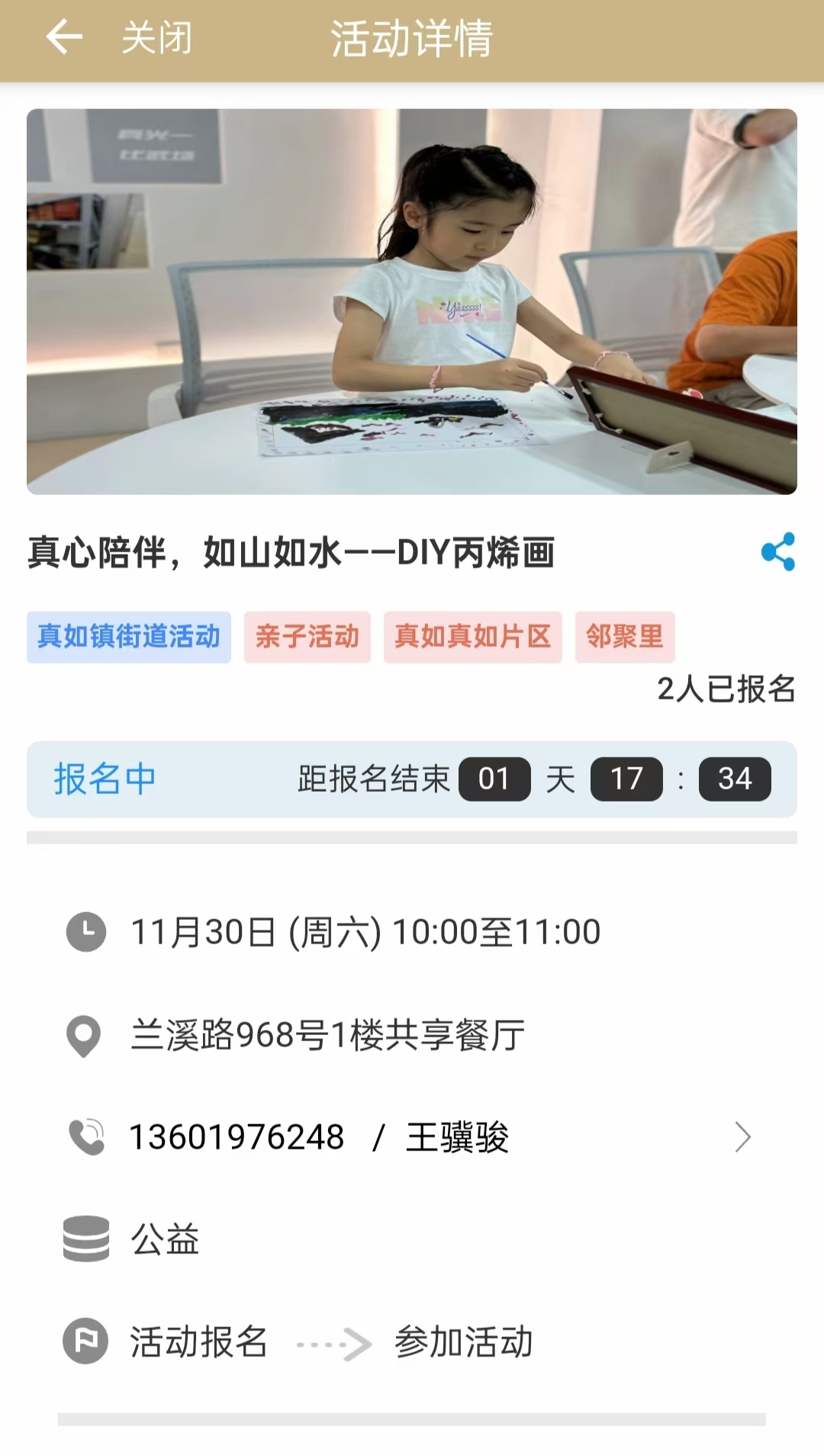
Task: Select the 真如真如片区 tag
Action: coord(472,637)
